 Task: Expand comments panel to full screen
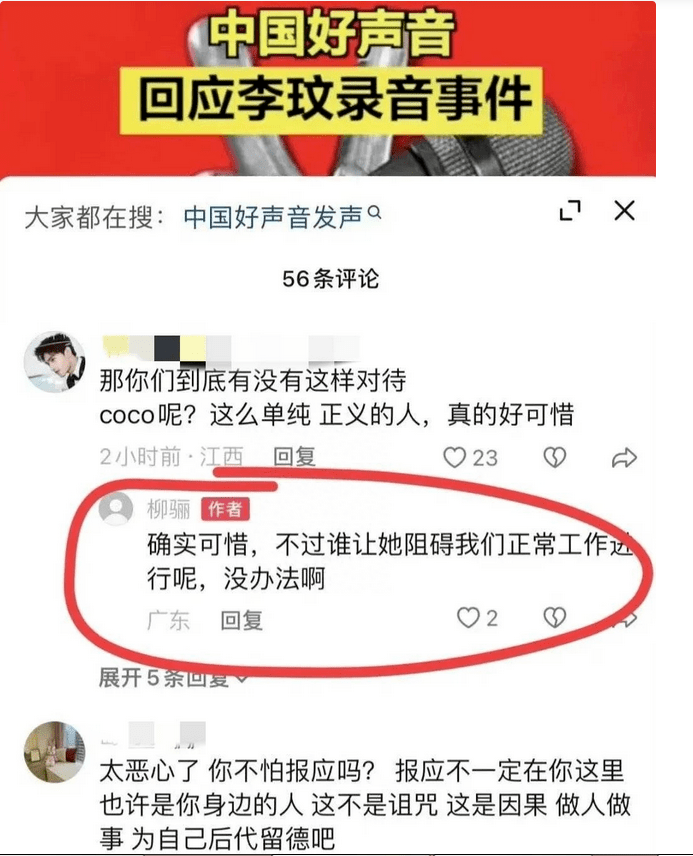click(570, 211)
